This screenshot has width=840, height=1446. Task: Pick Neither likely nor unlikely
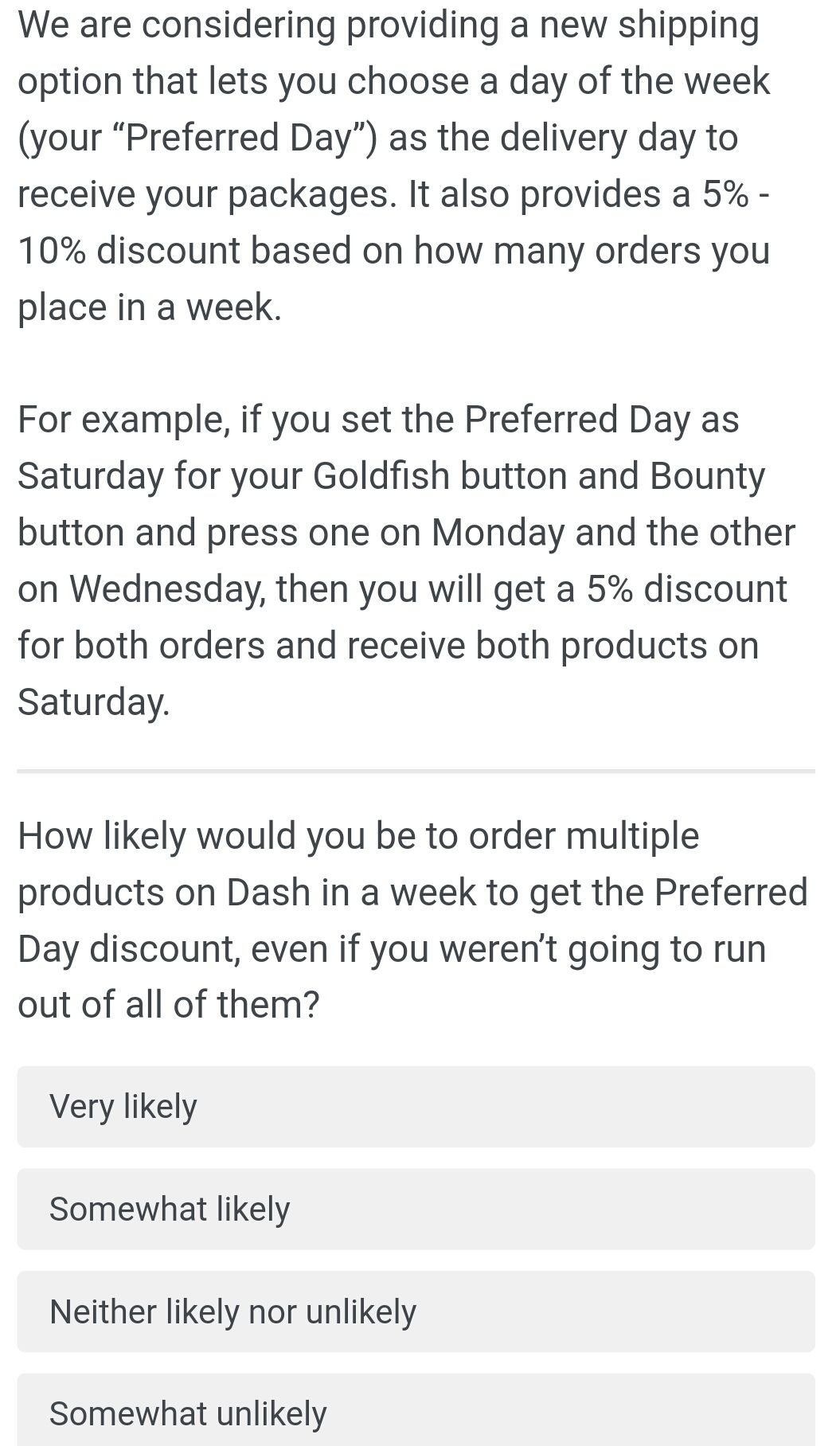[416, 1311]
